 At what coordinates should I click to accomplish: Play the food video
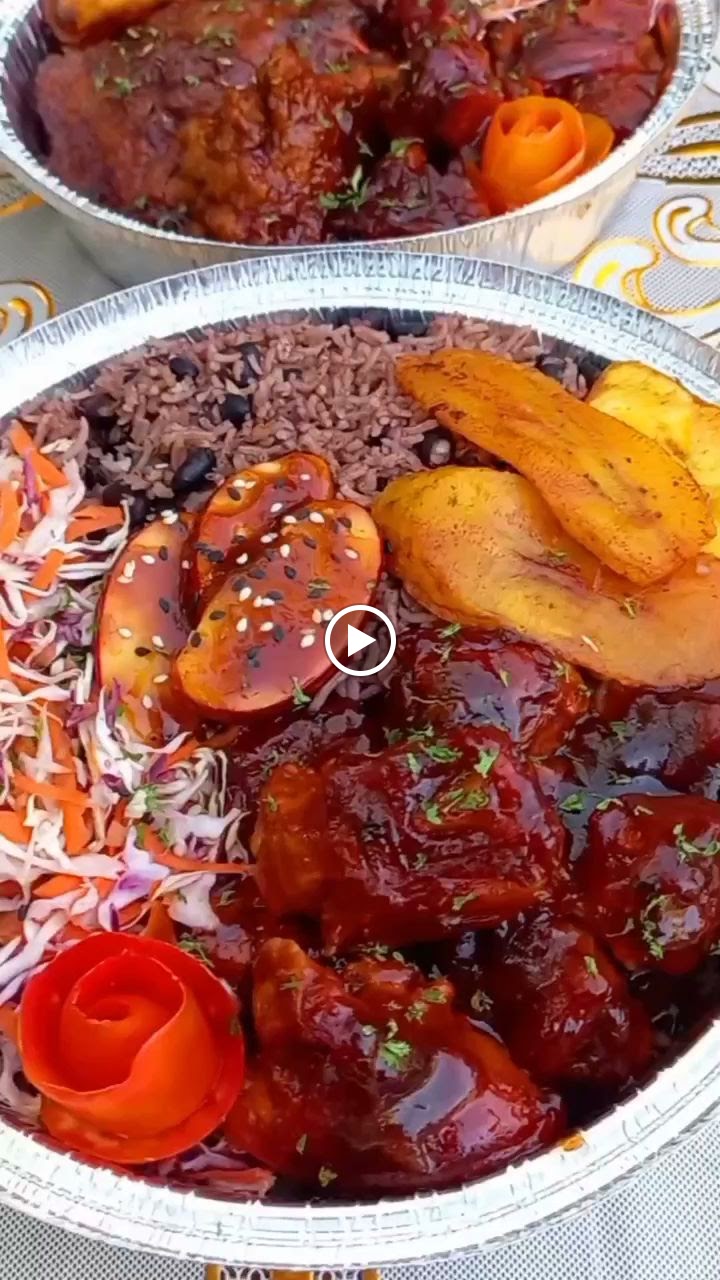click(360, 640)
